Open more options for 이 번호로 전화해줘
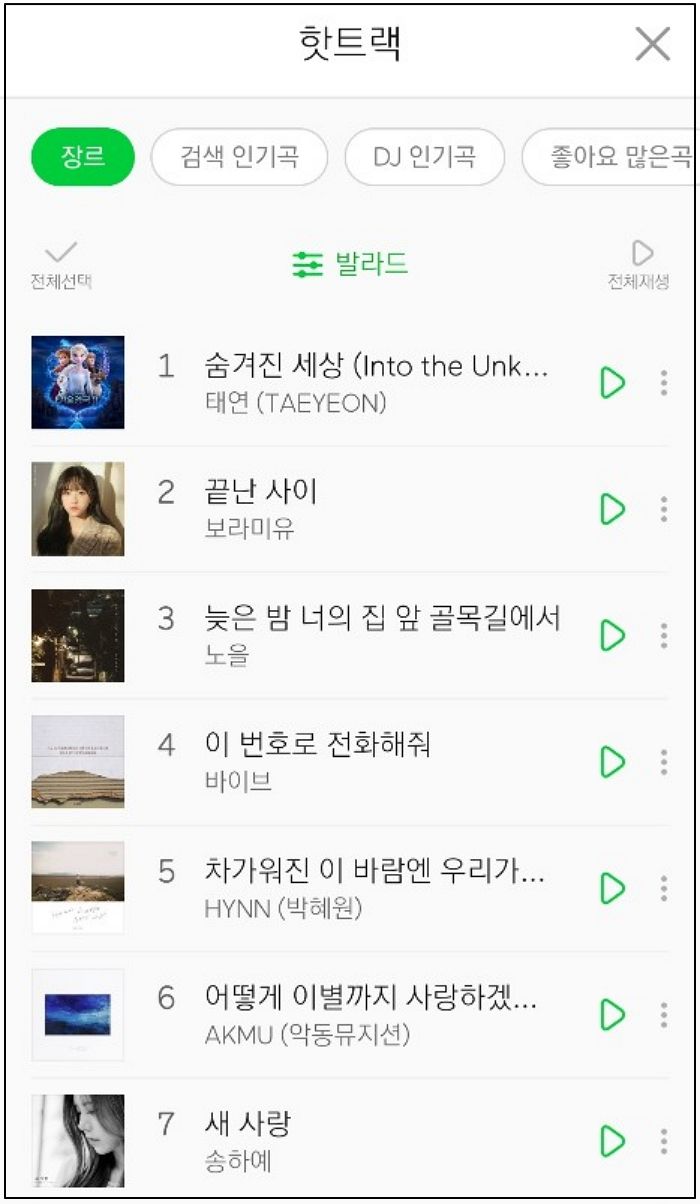The image size is (700, 1204). [x=664, y=762]
